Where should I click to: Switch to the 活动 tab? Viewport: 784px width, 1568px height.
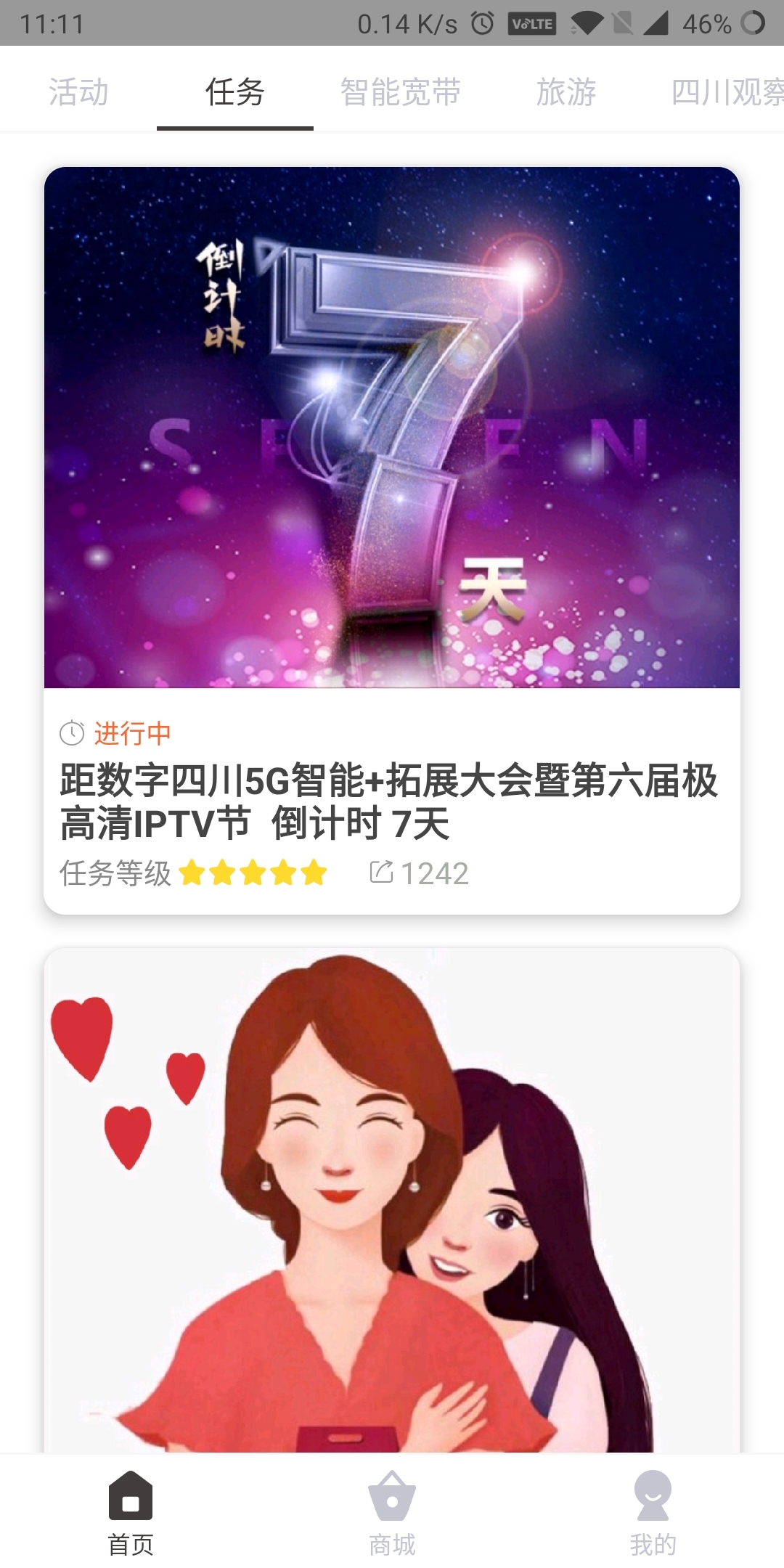[78, 92]
